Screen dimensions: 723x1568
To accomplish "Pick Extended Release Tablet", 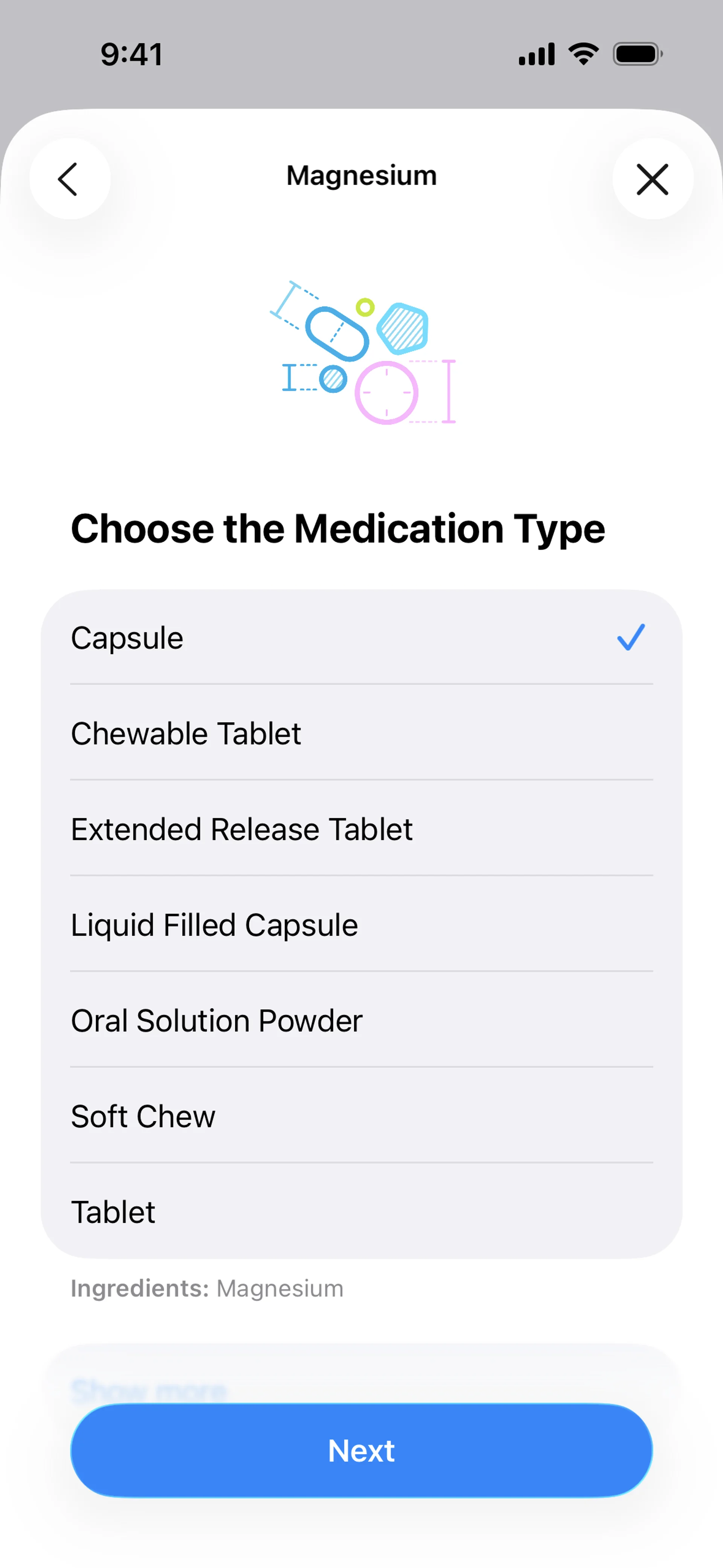I will (361, 829).
